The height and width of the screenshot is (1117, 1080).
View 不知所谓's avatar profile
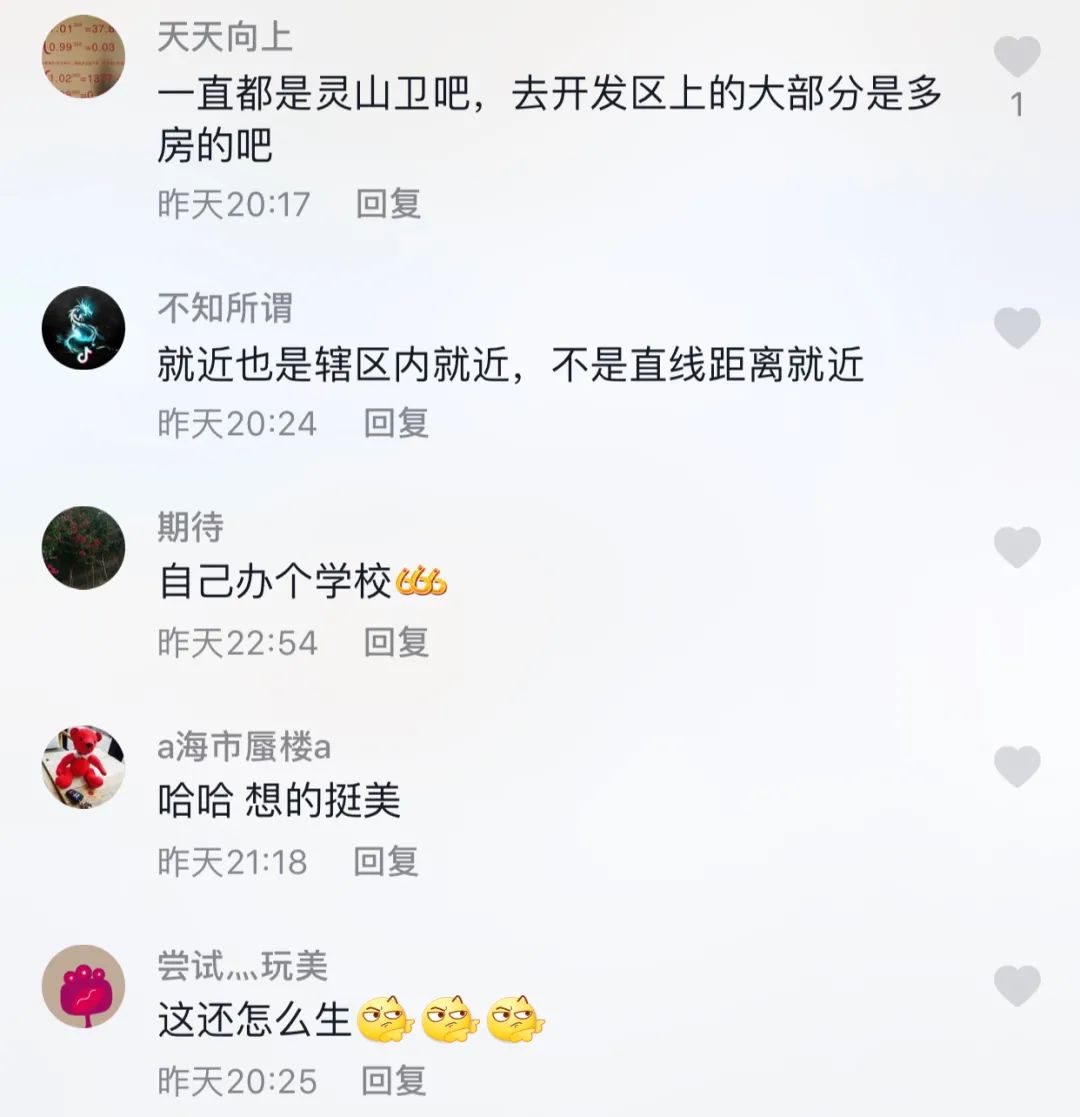tap(83, 328)
